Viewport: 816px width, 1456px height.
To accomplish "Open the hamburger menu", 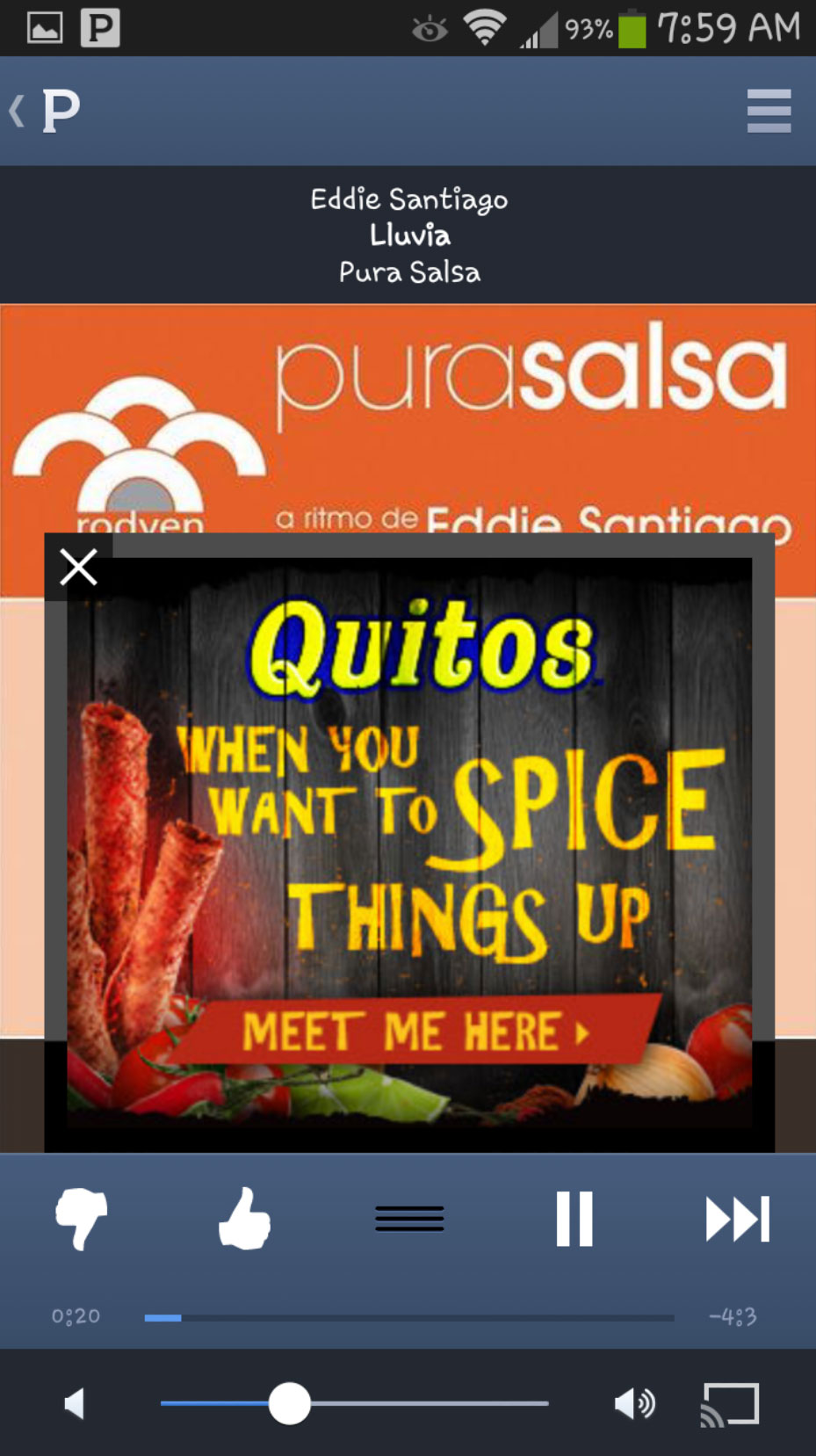I will 769,112.
